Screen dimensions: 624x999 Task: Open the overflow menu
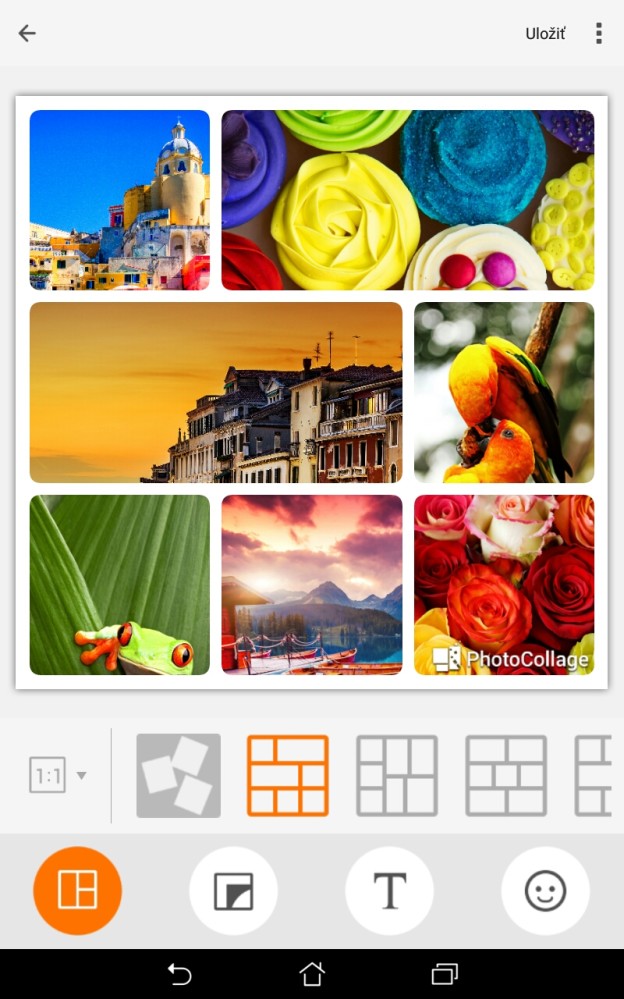click(x=599, y=33)
